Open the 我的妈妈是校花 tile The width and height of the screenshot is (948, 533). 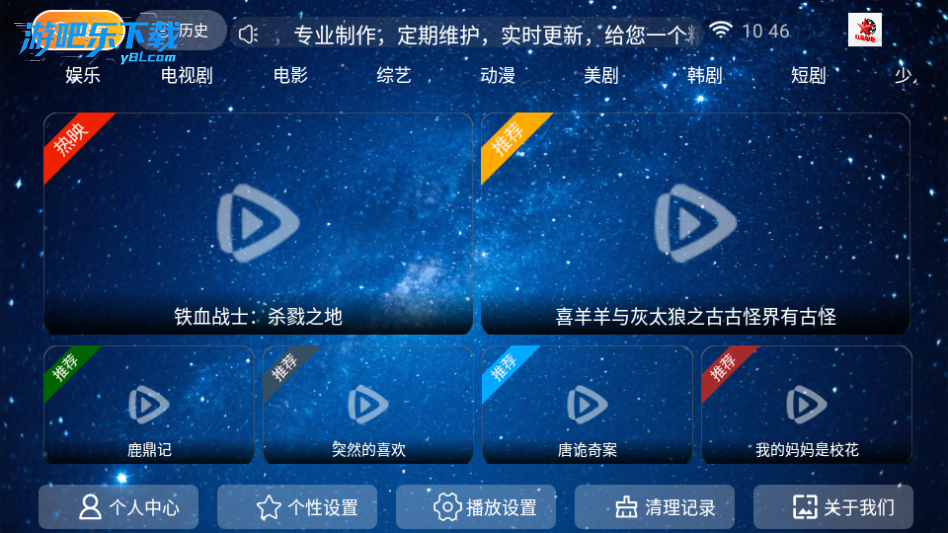tap(806, 405)
